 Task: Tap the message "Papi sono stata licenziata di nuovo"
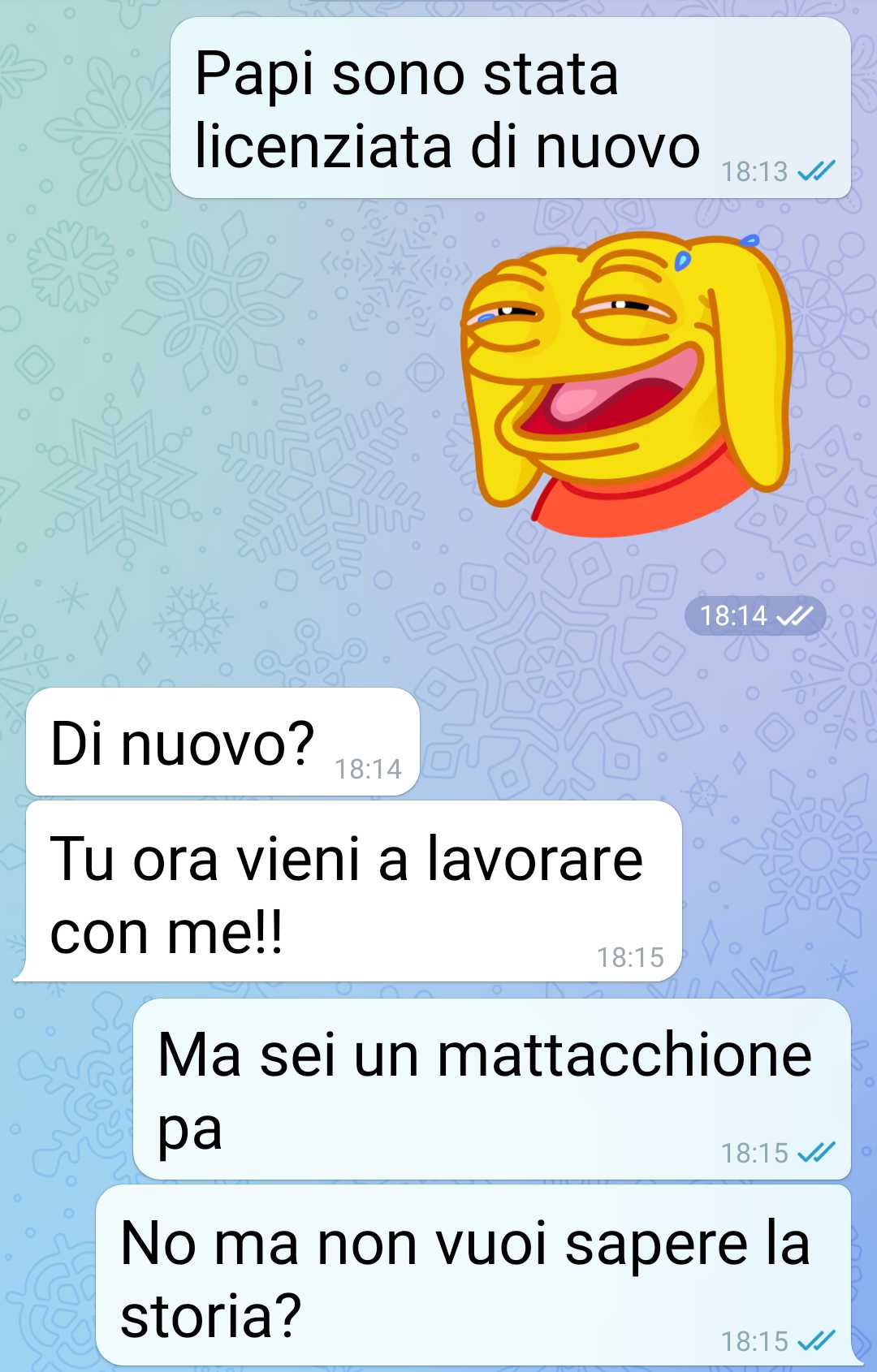510,109
